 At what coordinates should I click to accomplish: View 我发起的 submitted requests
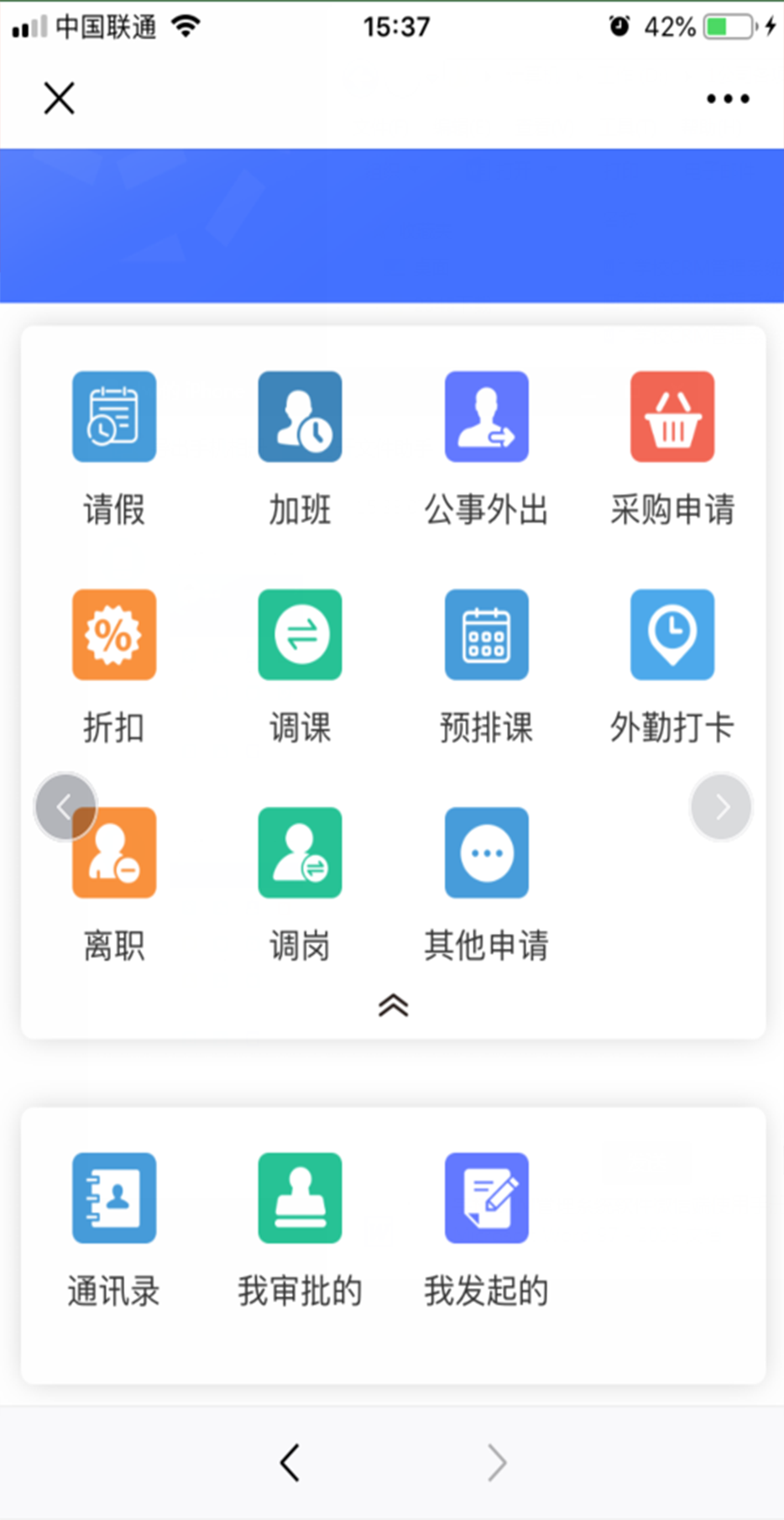(x=486, y=1198)
